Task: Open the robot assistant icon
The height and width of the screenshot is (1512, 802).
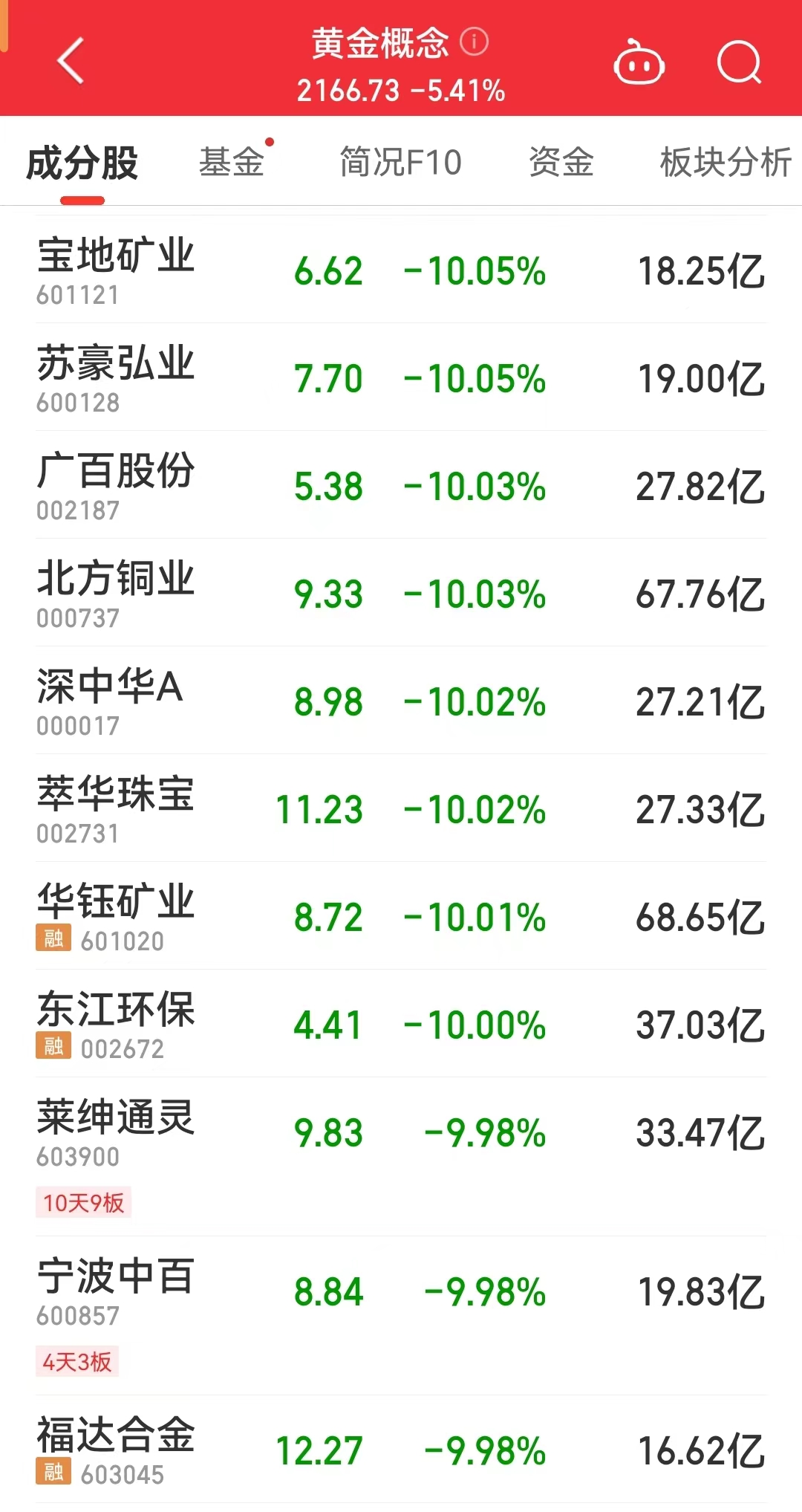Action: (639, 63)
